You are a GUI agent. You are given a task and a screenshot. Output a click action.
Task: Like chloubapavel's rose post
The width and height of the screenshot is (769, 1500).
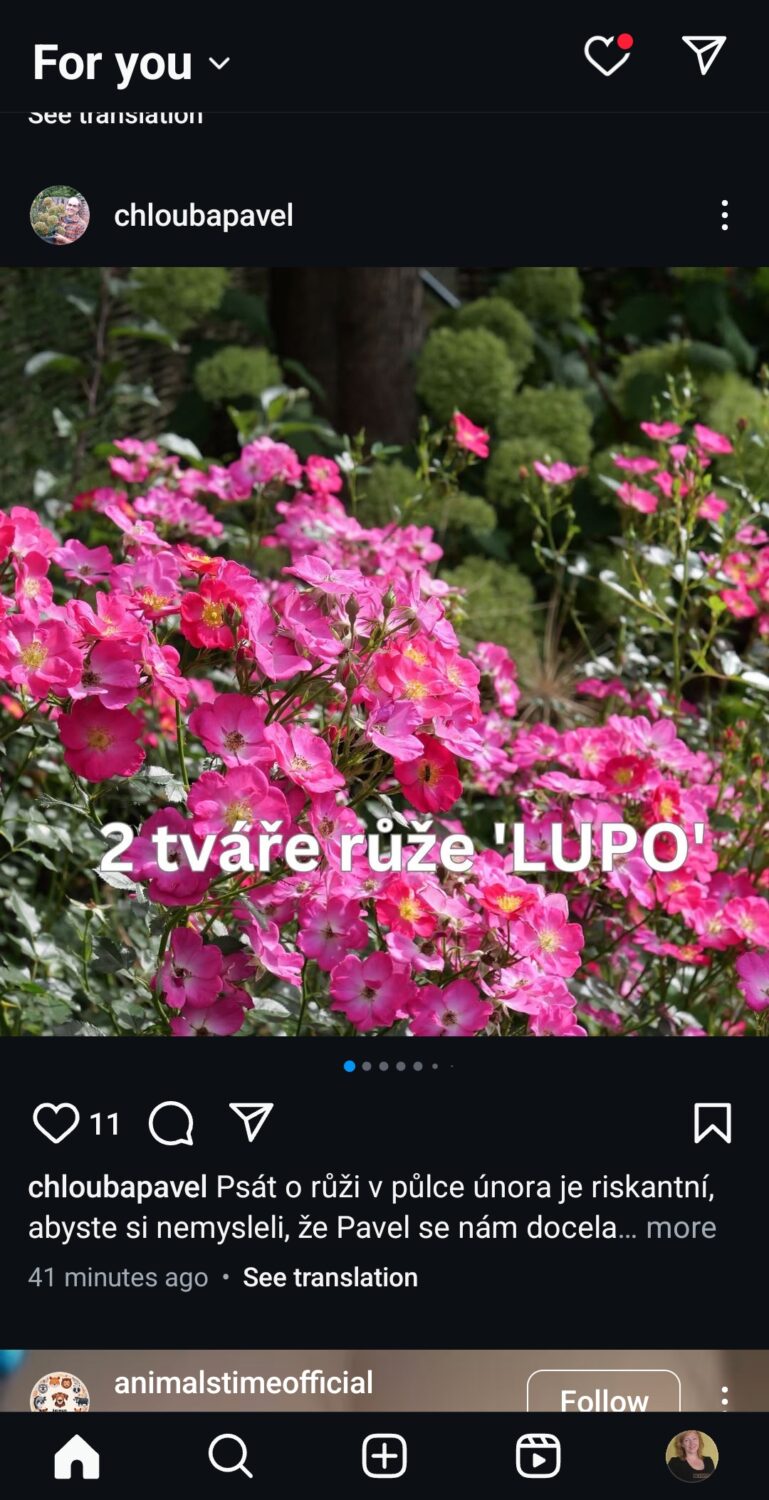56,1123
